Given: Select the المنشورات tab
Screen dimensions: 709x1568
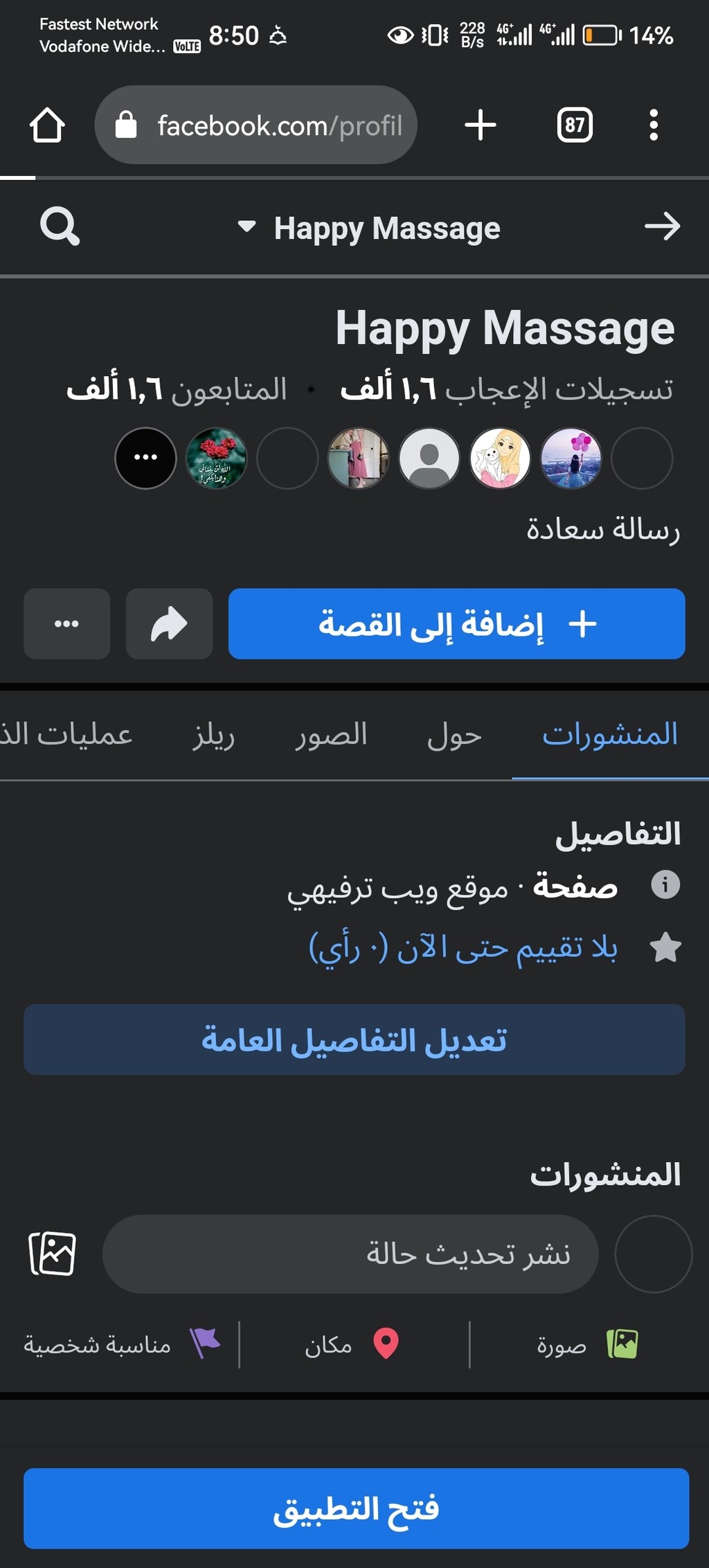Looking at the screenshot, I should [610, 735].
